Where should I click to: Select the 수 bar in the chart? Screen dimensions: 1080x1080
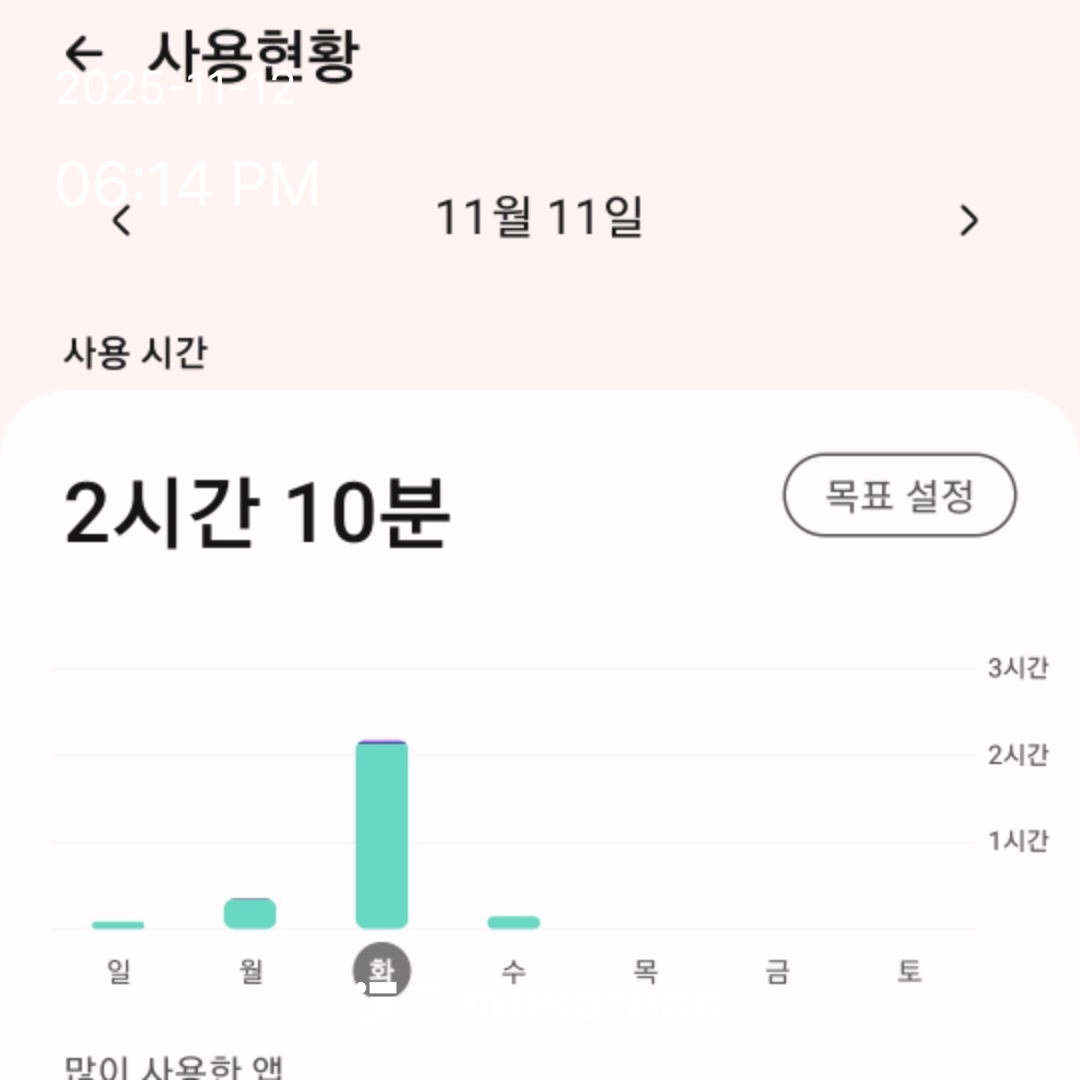(x=513, y=922)
